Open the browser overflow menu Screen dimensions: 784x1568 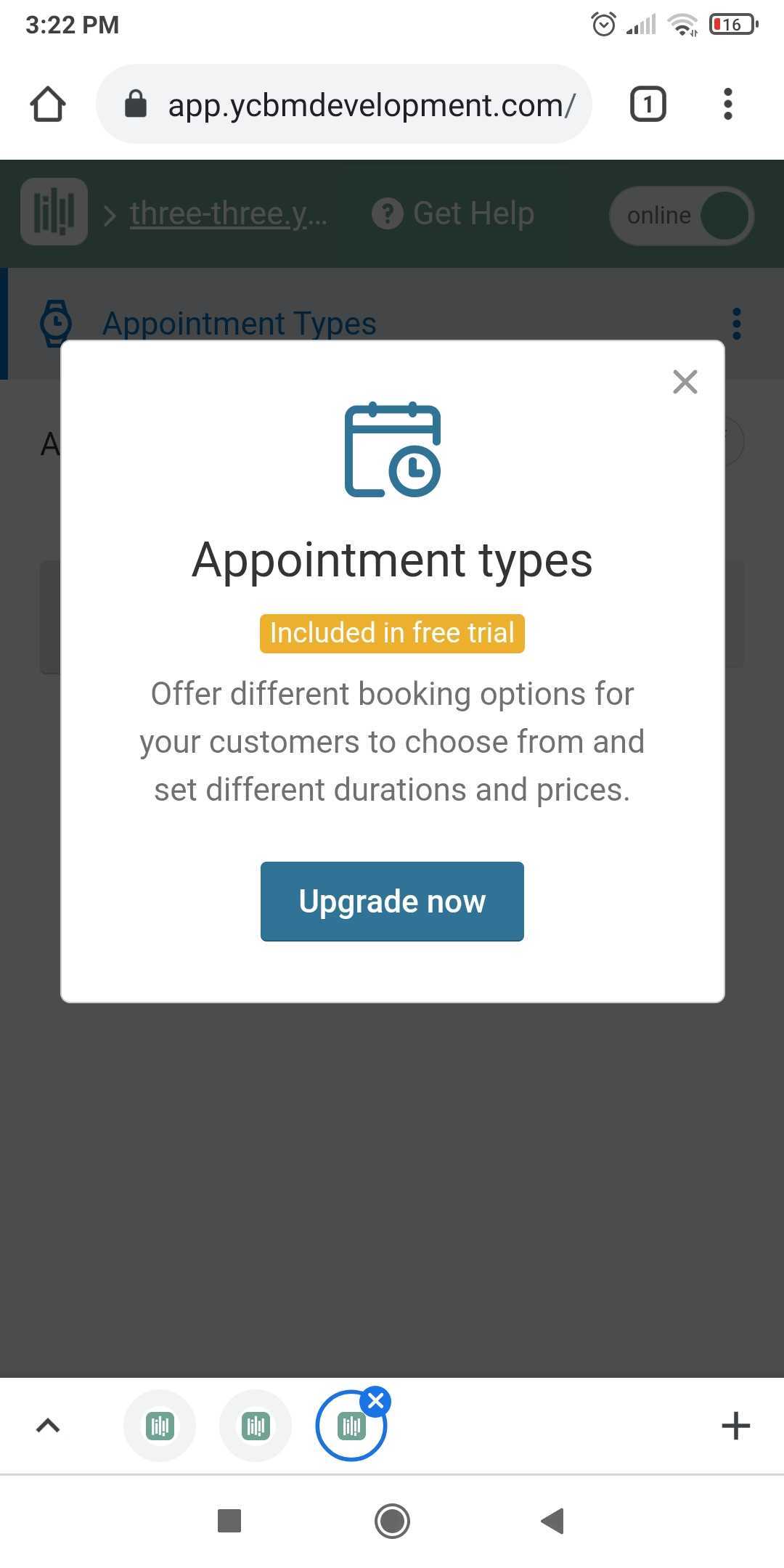click(x=728, y=104)
